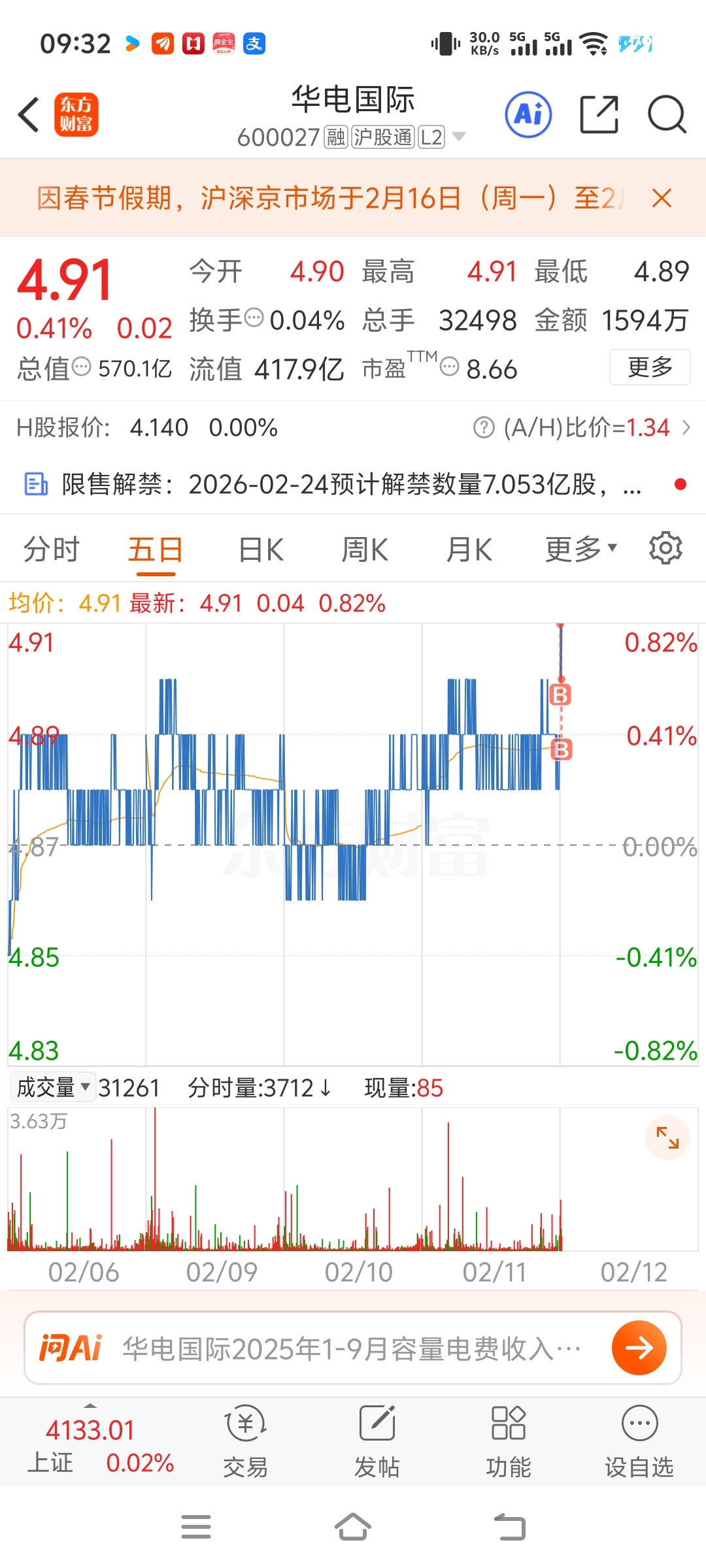
Task: Expand the 更多 chart period dropdown
Action: pyautogui.click(x=579, y=549)
